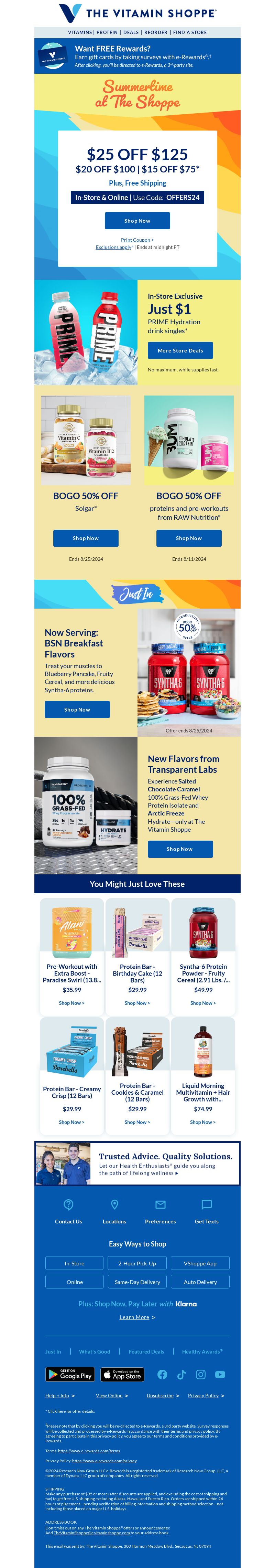The width and height of the screenshot is (275, 1568).
Task: Open the PROTEIN link in the top menu
Action: click(x=107, y=32)
